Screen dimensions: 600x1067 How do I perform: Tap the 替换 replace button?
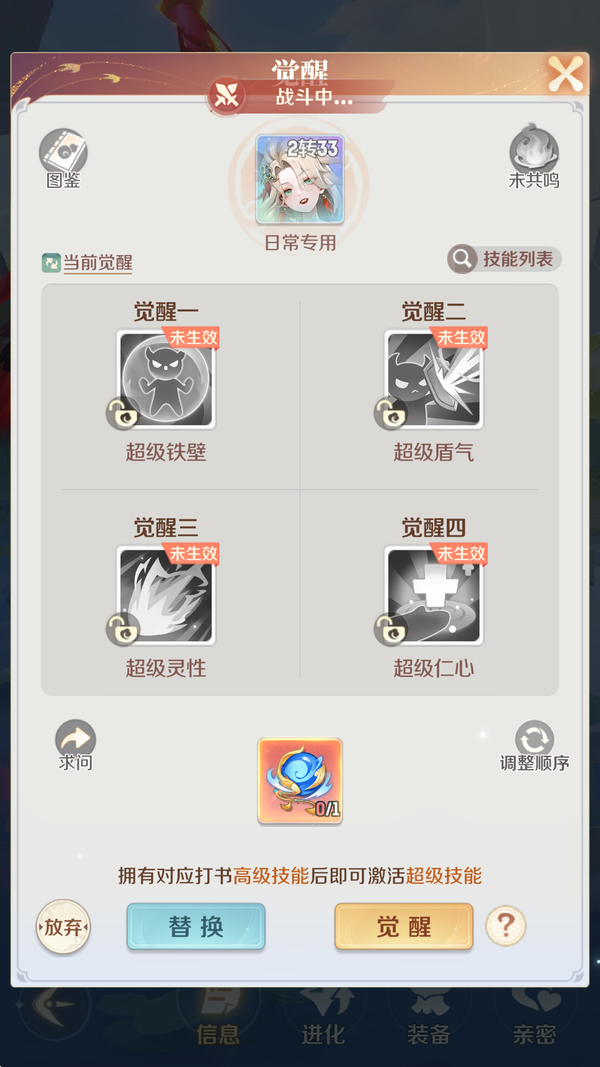point(196,927)
